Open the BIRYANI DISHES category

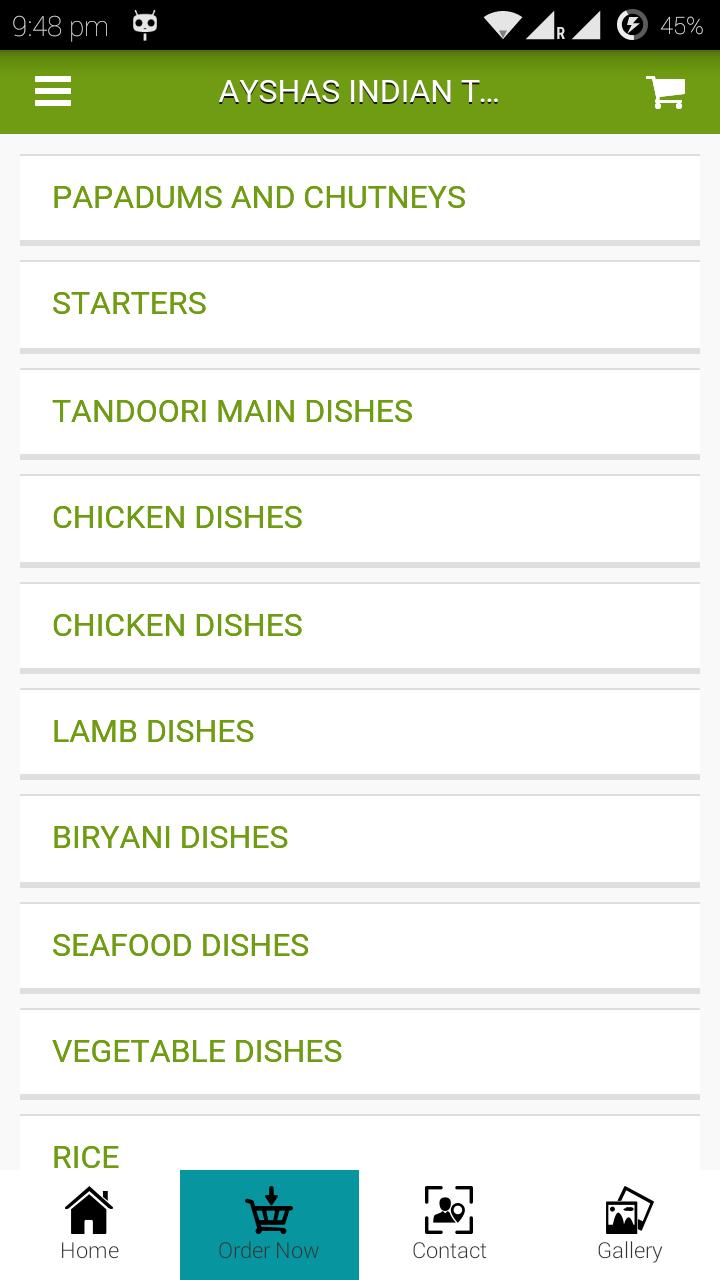[x=171, y=838]
